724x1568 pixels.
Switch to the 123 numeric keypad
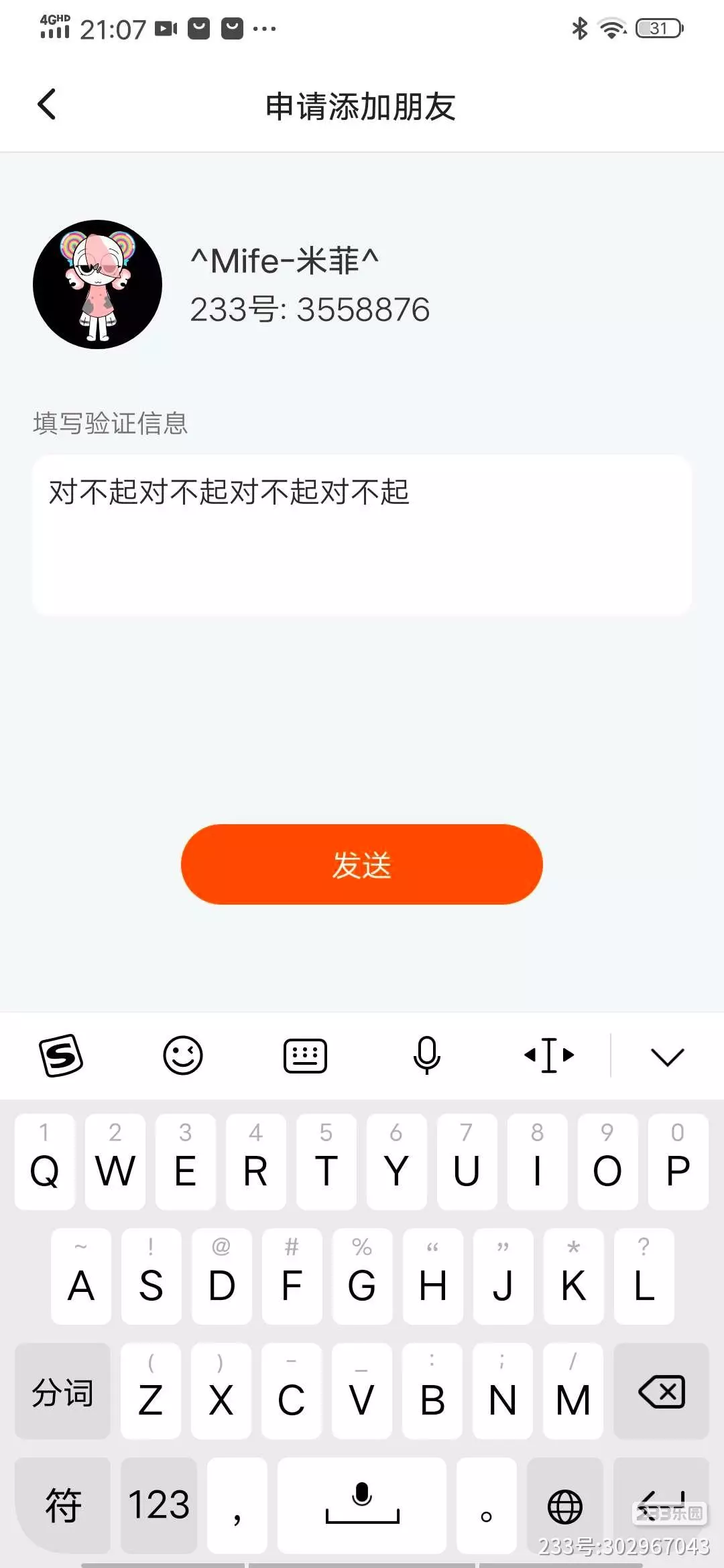(x=159, y=1505)
